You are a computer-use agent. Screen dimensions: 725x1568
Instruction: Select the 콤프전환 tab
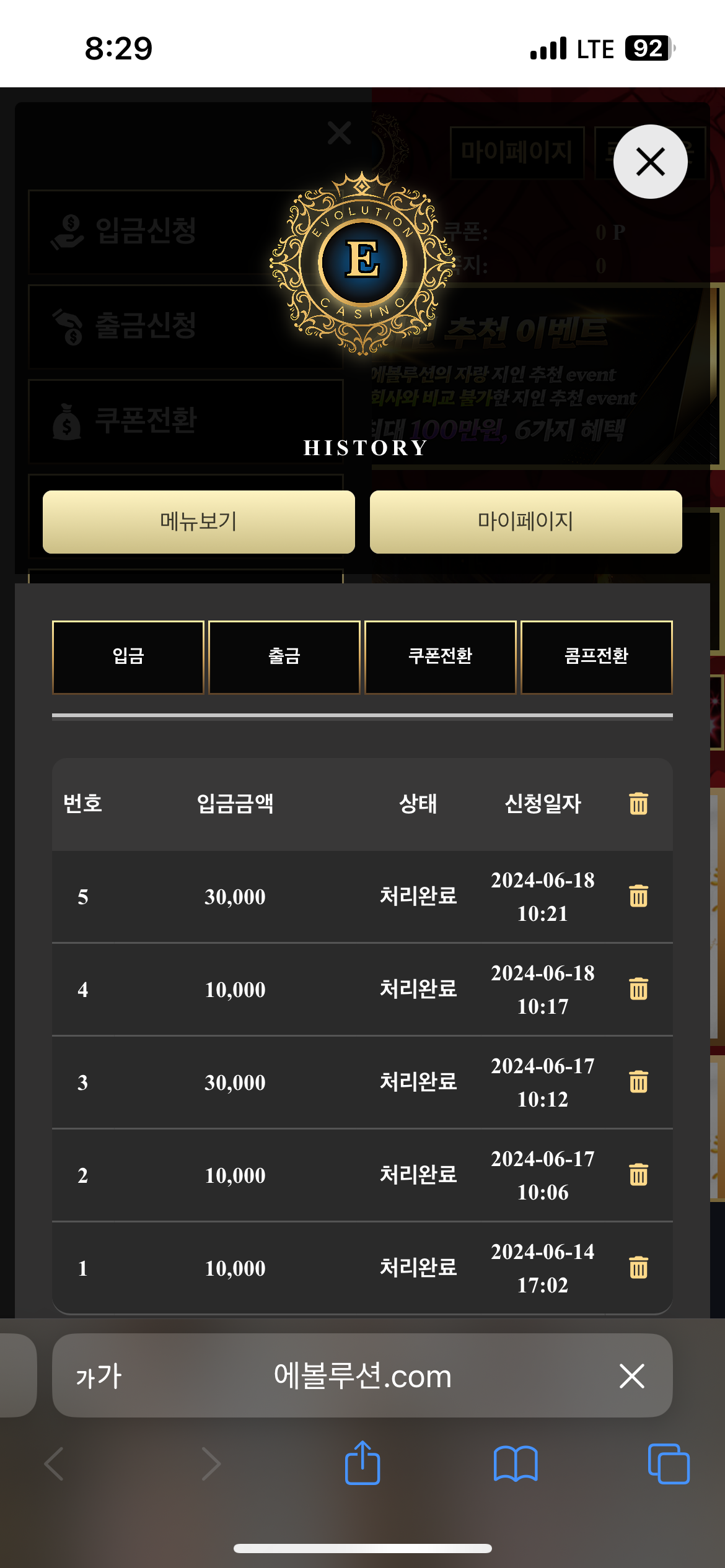[x=597, y=656]
